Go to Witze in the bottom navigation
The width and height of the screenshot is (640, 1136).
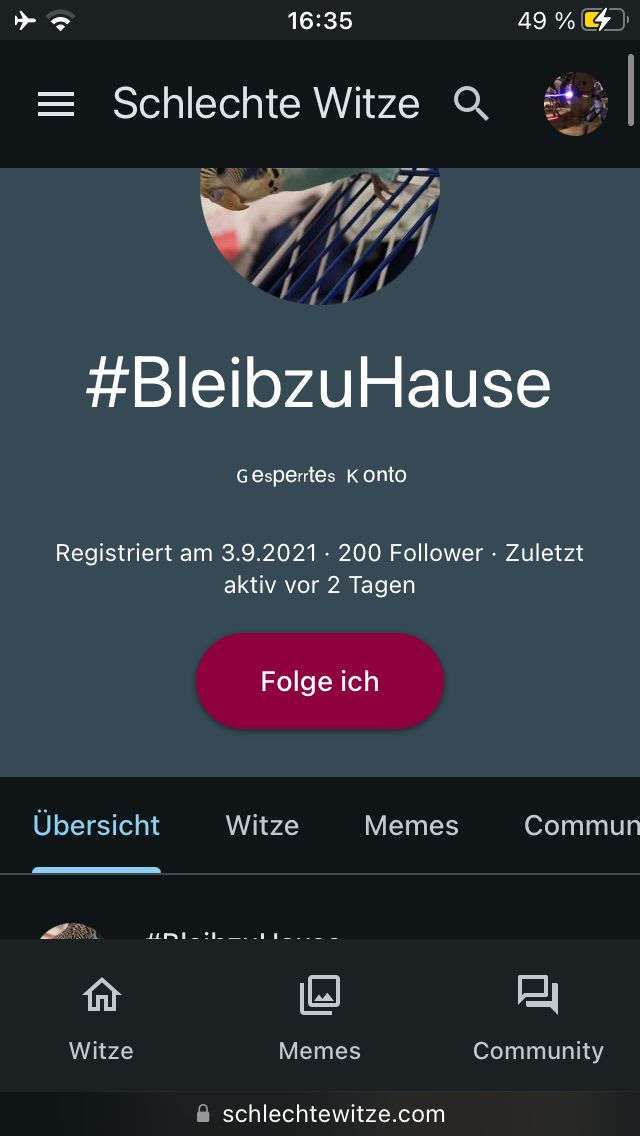[101, 1018]
